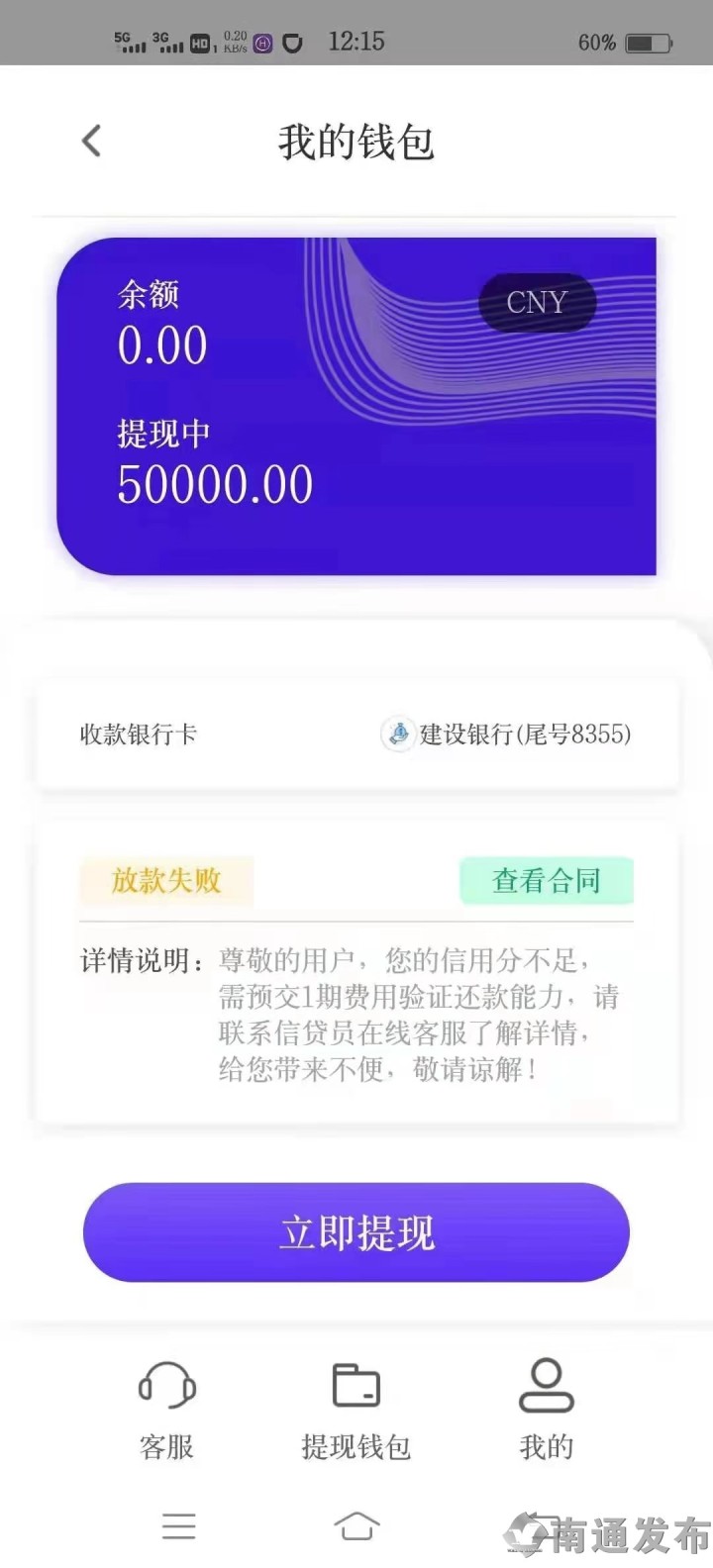The image size is (713, 1568).
Task: Open the 收款银行卡 row
Action: pos(356,735)
